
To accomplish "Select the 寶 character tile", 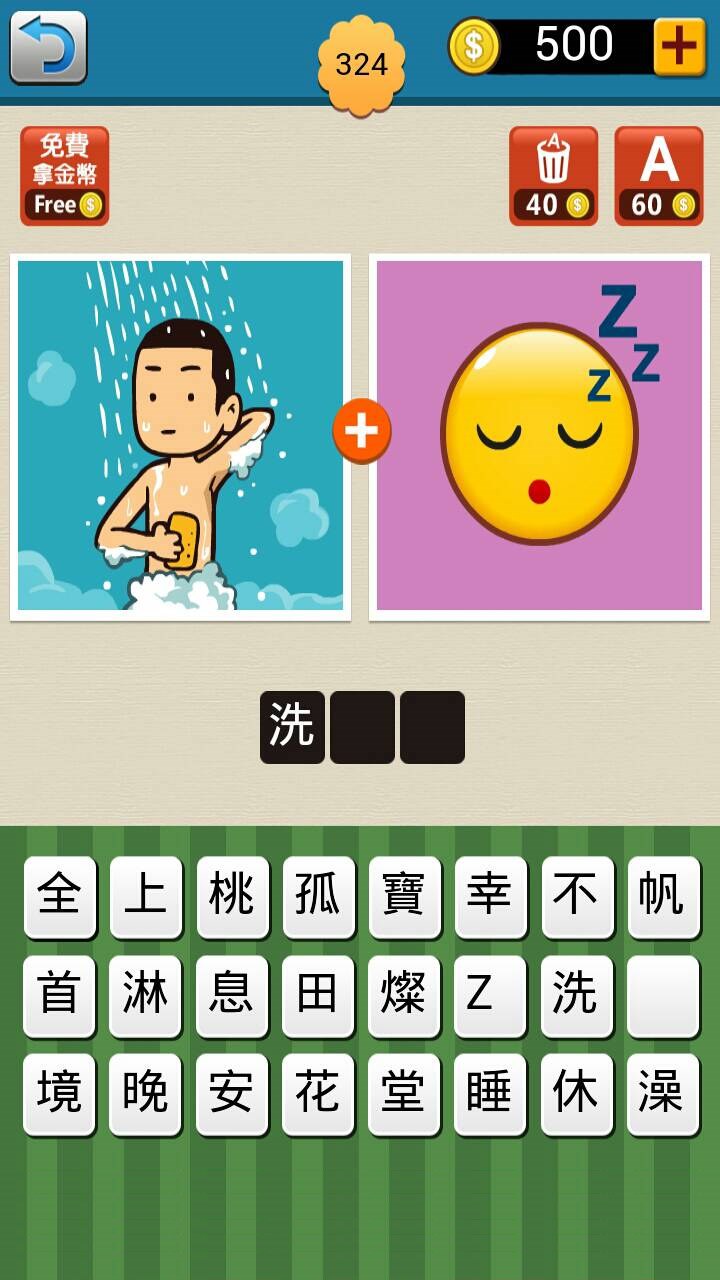I will click(x=403, y=896).
